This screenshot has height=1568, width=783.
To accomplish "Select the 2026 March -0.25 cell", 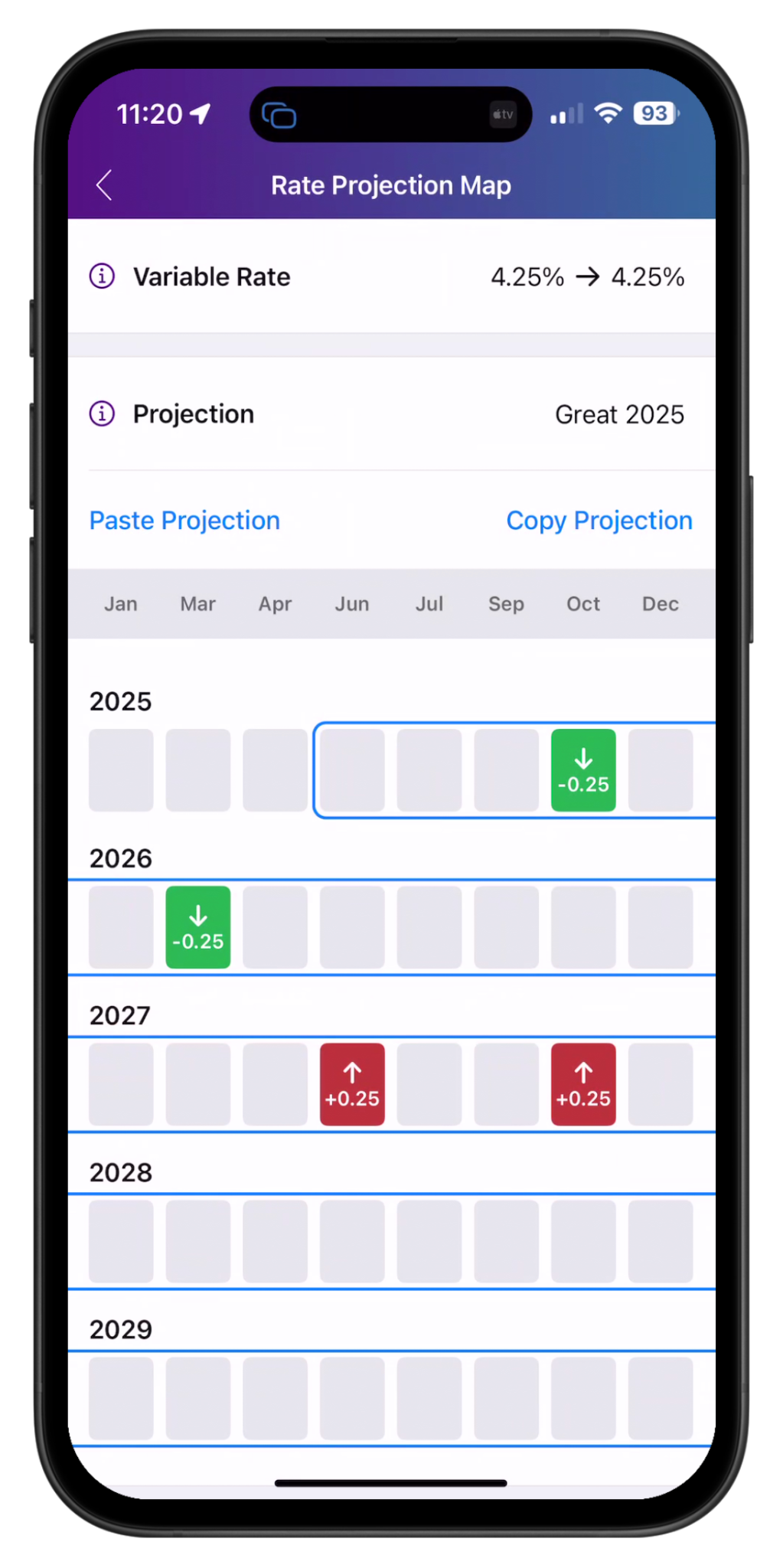I will click(x=198, y=927).
